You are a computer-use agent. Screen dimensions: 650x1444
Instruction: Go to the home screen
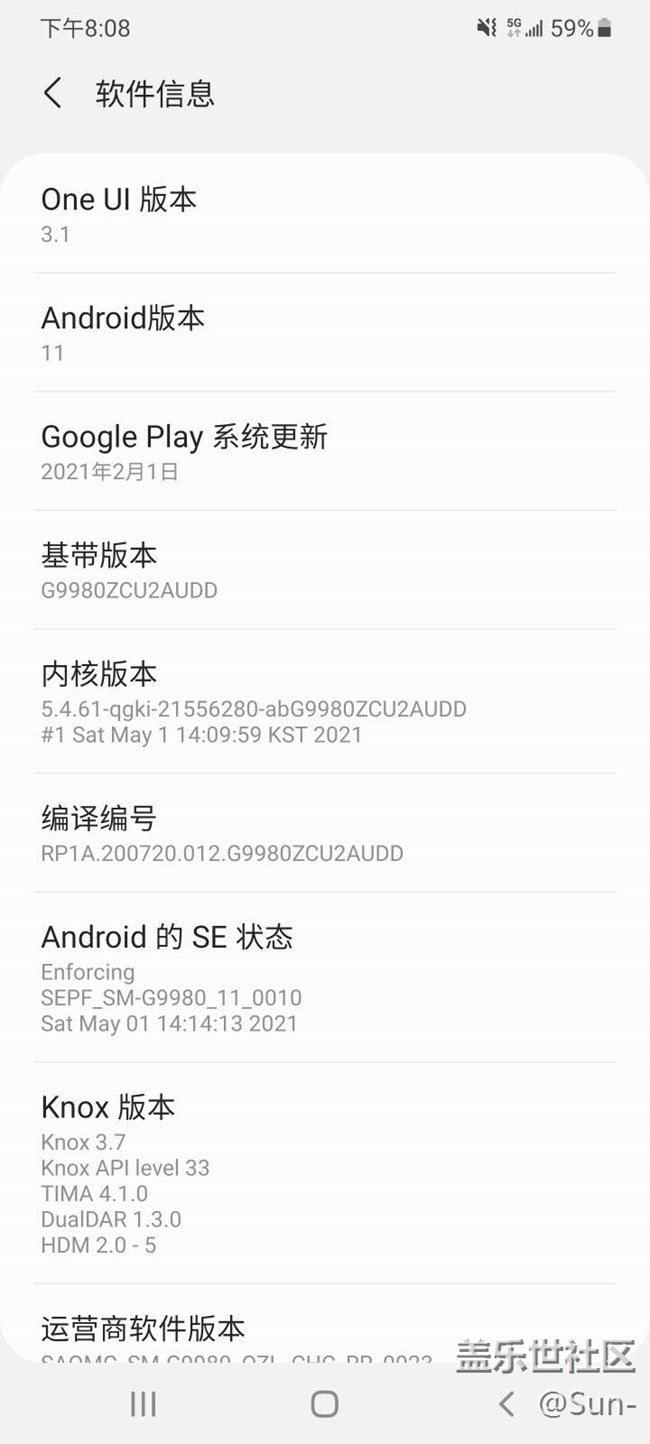(324, 1404)
